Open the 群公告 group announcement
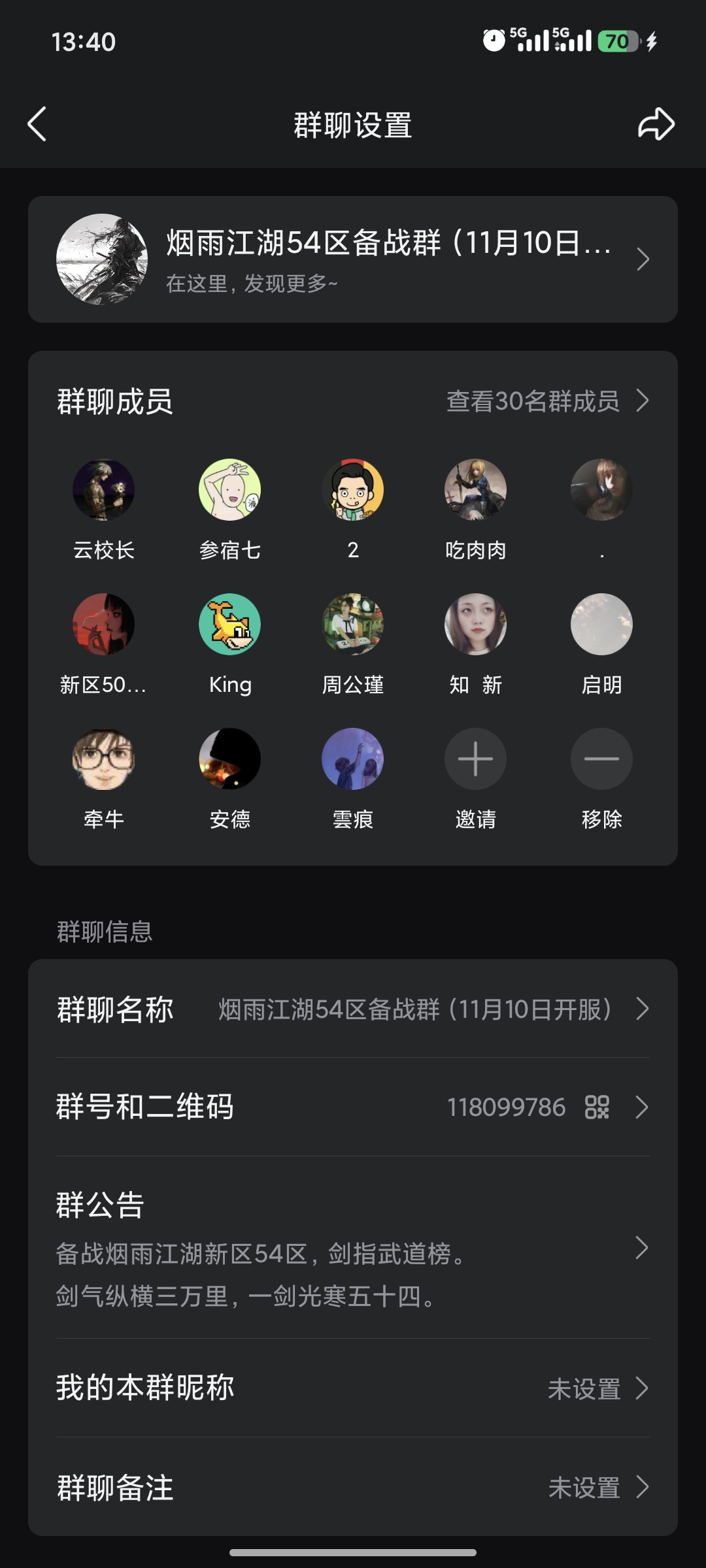This screenshot has width=706, height=1568. point(353,1248)
